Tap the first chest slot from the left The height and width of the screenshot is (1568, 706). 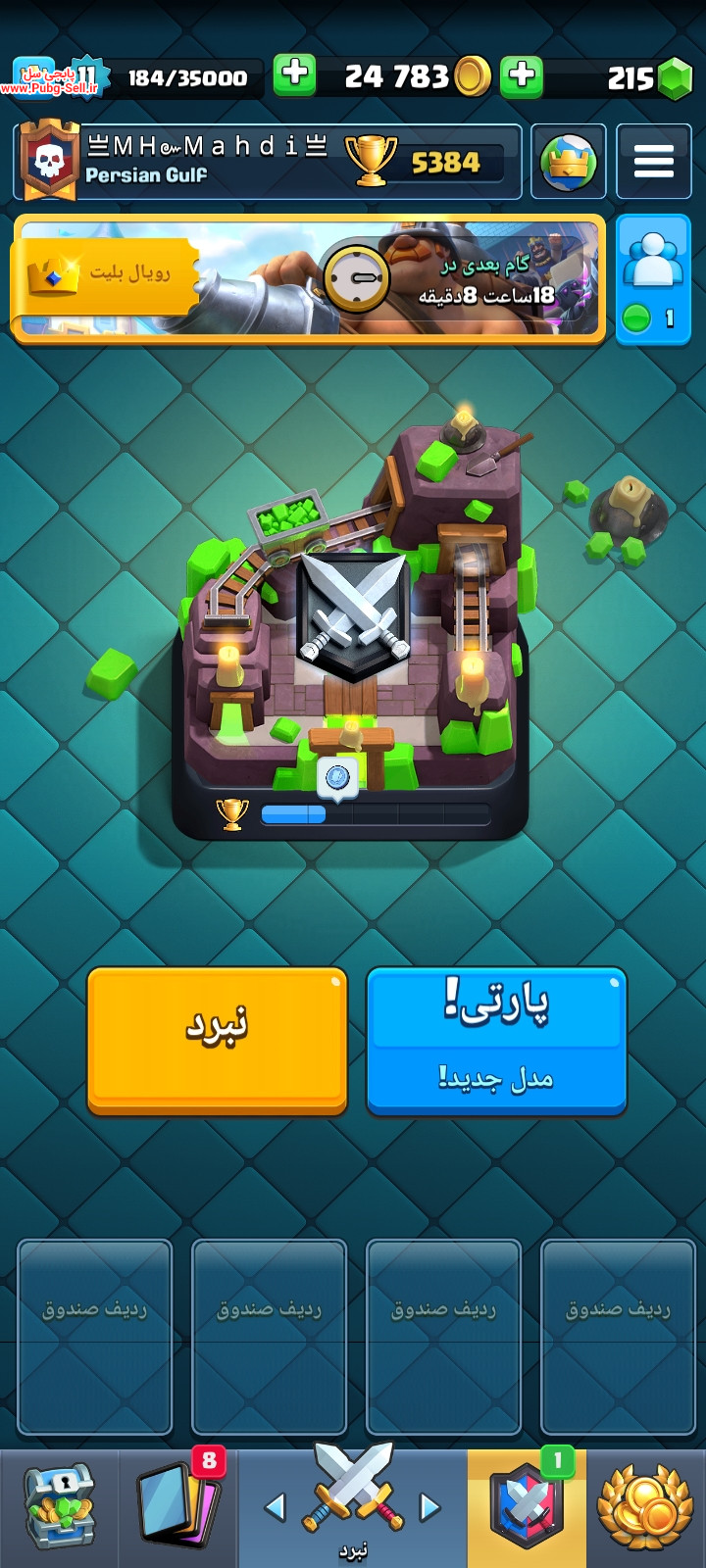click(95, 1338)
